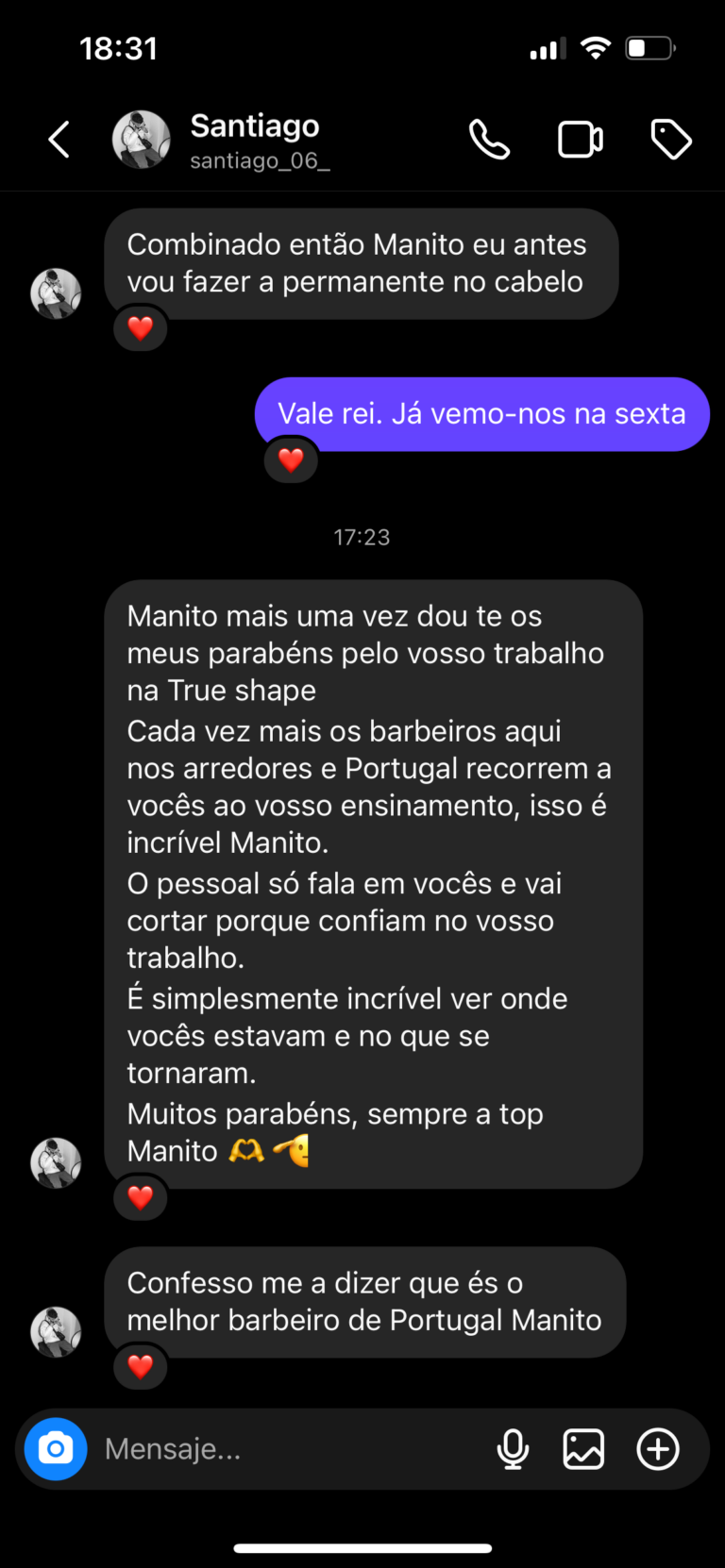
Task: Open the plus menu for more options
Action: tap(658, 1448)
